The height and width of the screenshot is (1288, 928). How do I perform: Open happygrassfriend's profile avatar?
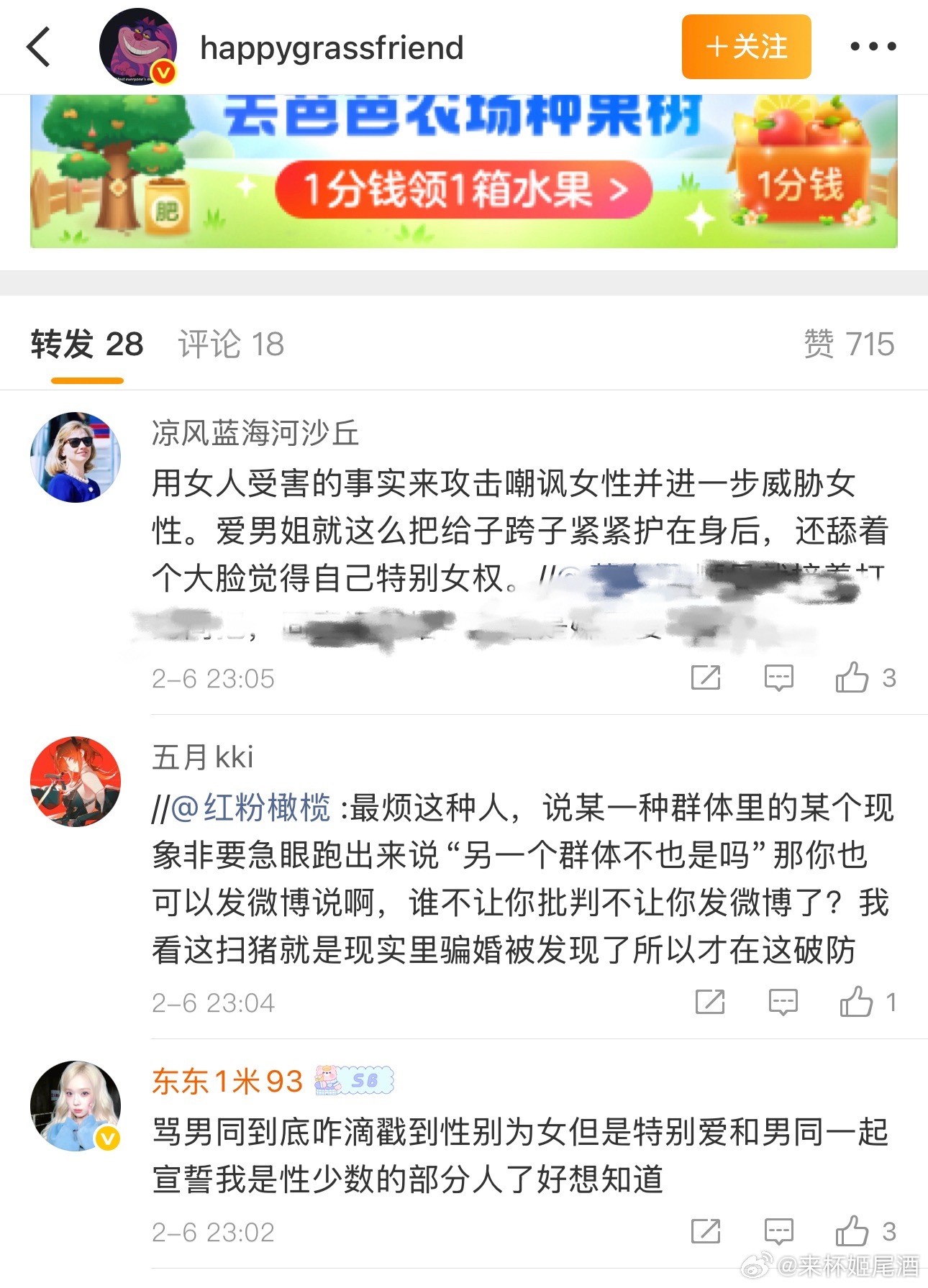coord(138,47)
